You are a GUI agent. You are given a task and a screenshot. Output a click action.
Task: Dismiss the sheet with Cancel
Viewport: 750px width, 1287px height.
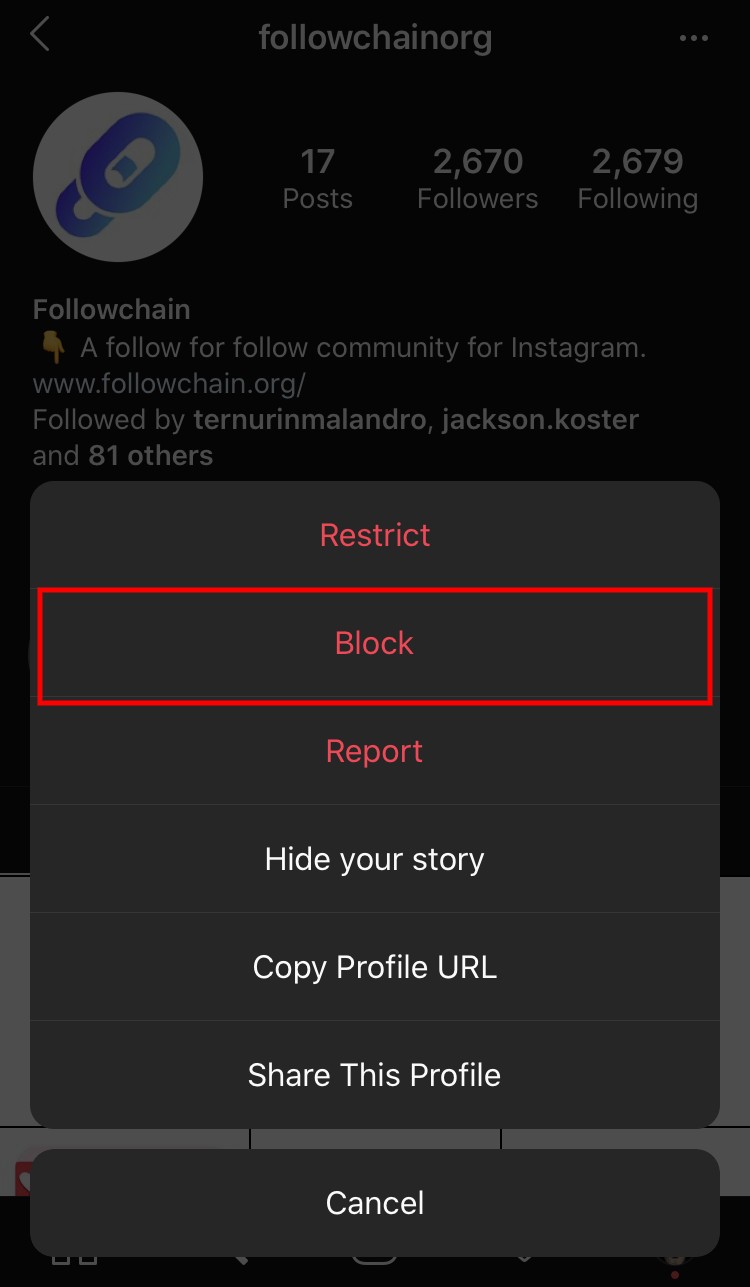coord(375,1203)
